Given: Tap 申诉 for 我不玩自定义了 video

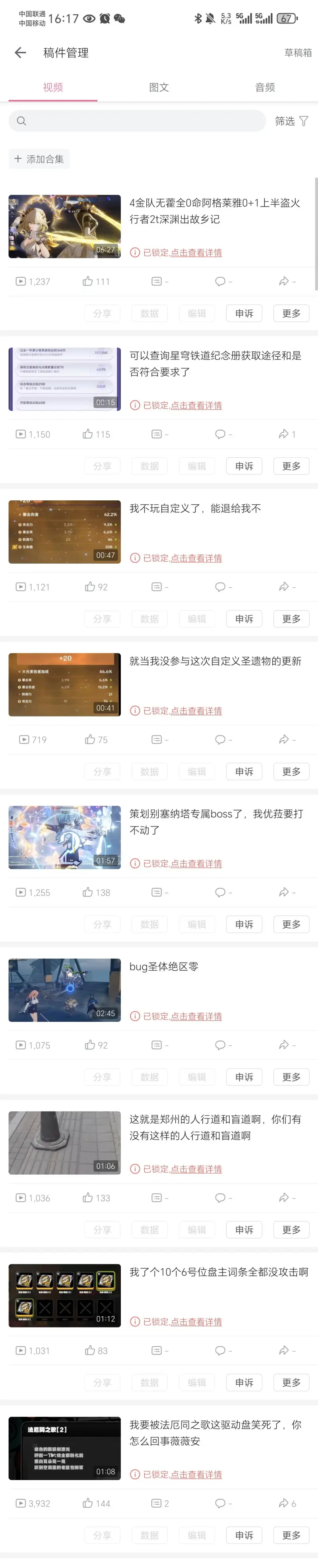Looking at the screenshot, I should (x=244, y=619).
